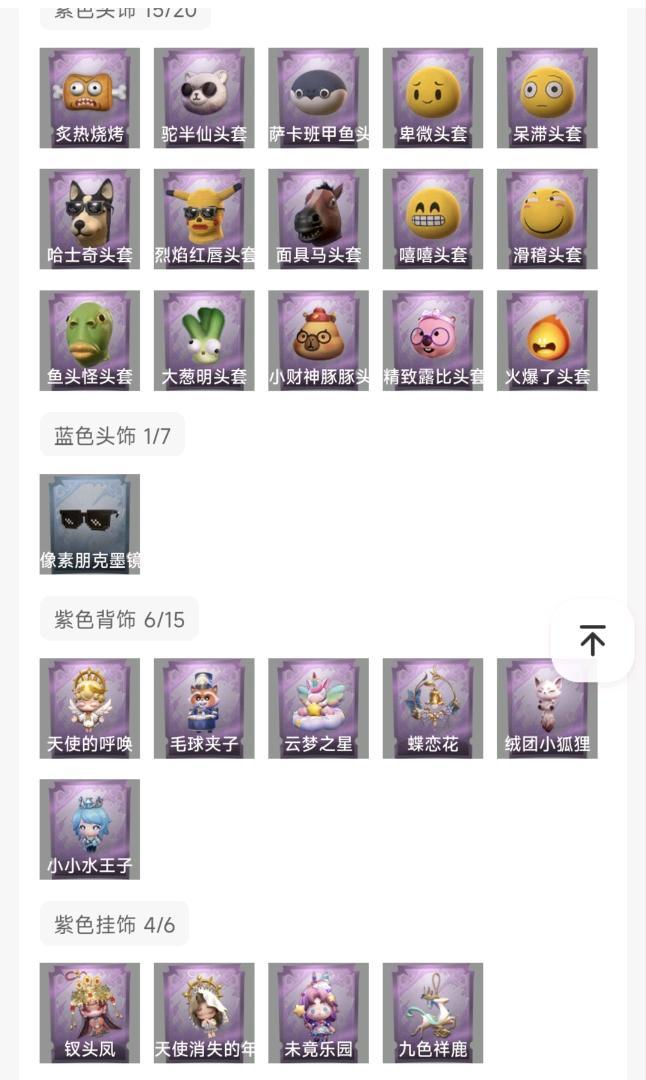The height and width of the screenshot is (1080, 646).
Task: View the 面具马头套 tile
Action: [x=318, y=219]
